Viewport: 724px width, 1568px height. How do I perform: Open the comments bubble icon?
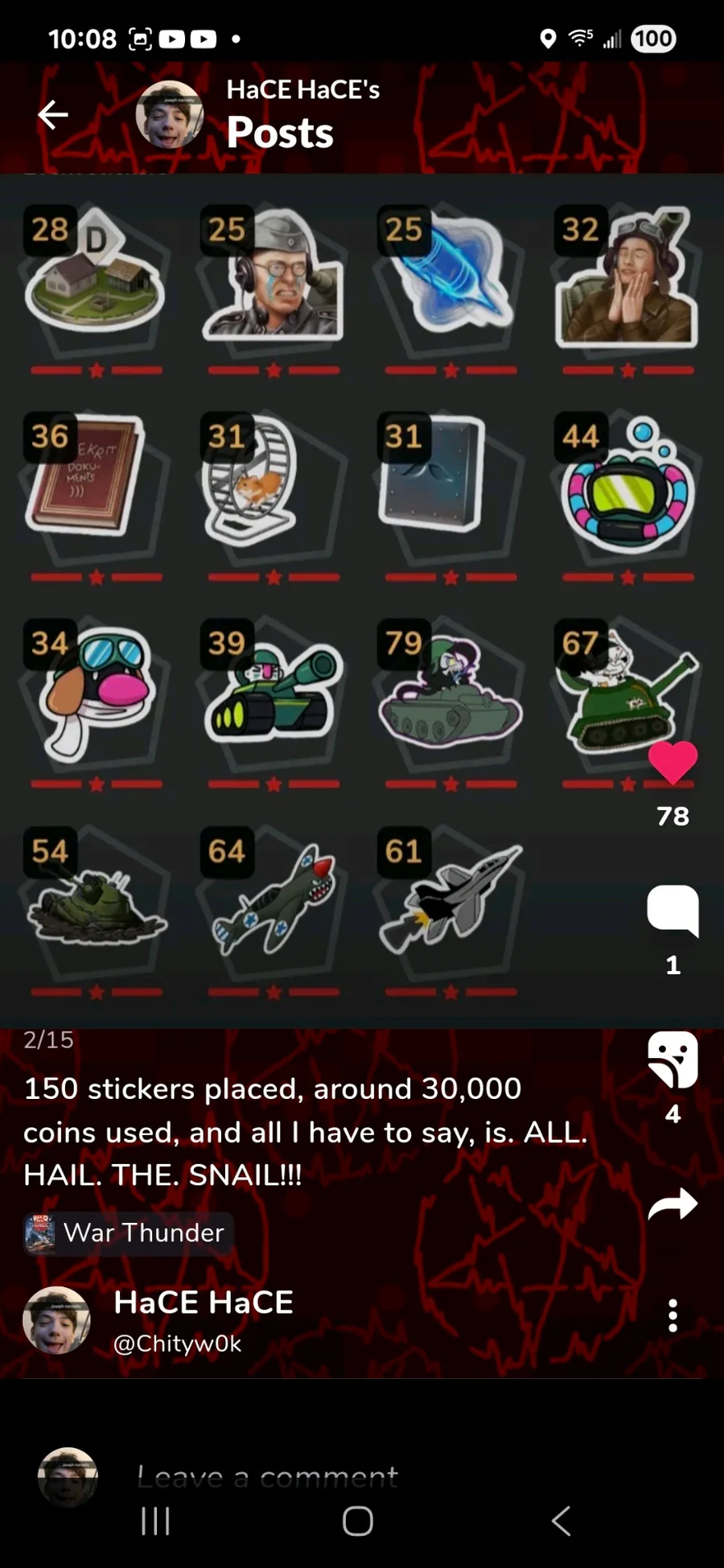[x=673, y=911]
